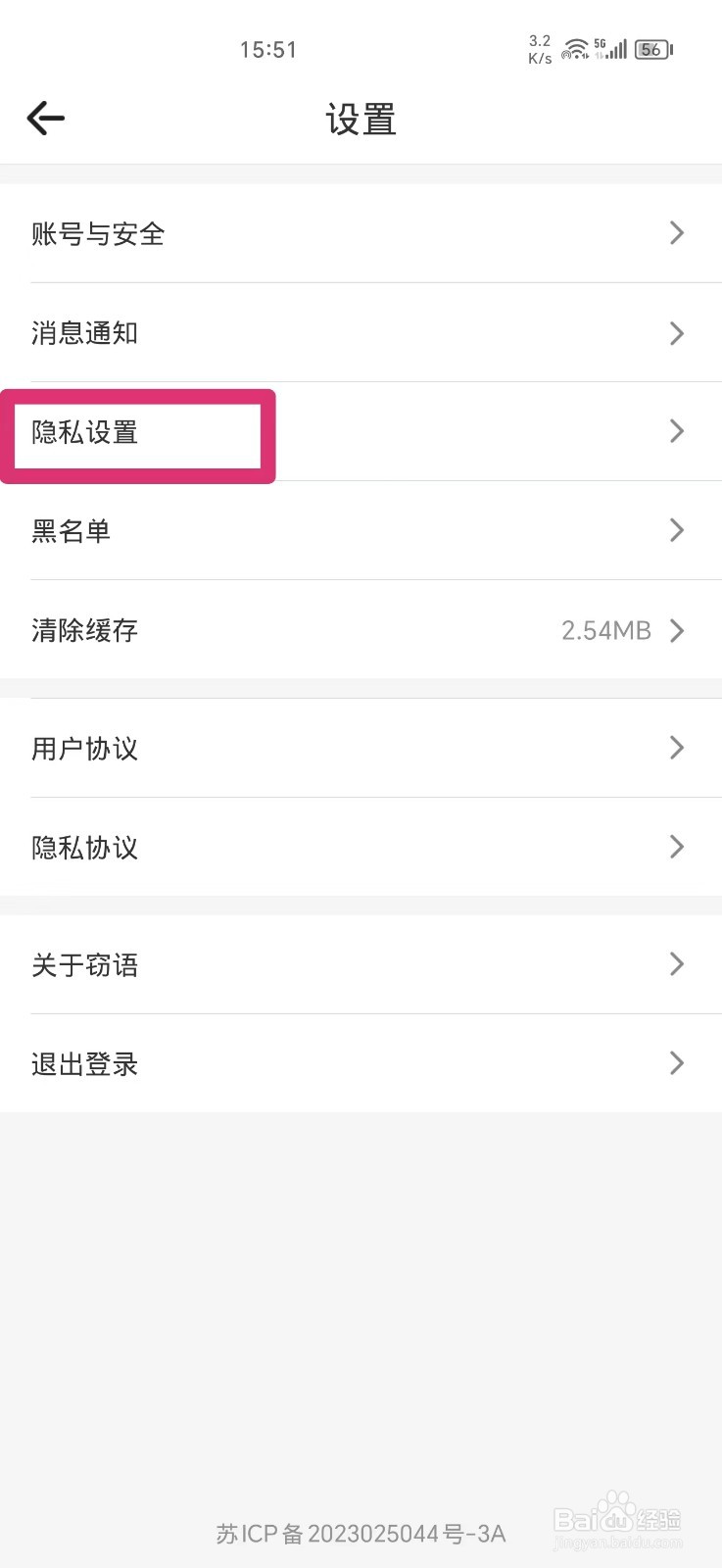The image size is (722, 1568).
Task: Tap the network speed indicator 3.2 K/s
Action: tap(538, 48)
